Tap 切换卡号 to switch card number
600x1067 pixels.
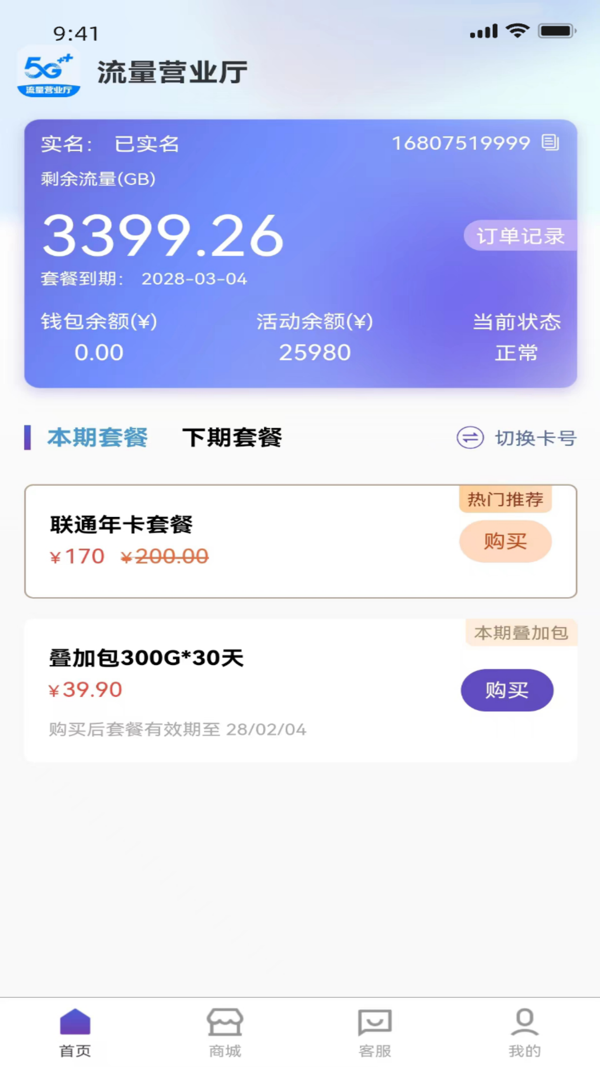click(x=517, y=438)
